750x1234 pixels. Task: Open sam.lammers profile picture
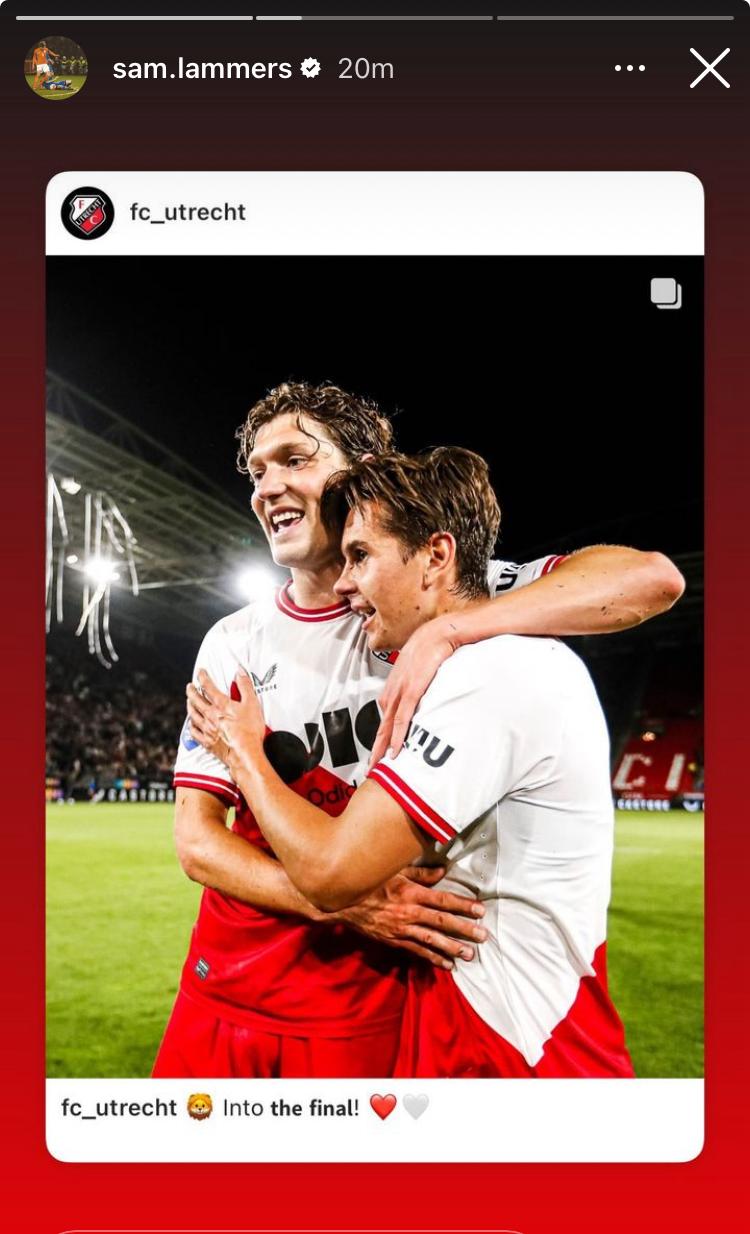tap(56, 68)
